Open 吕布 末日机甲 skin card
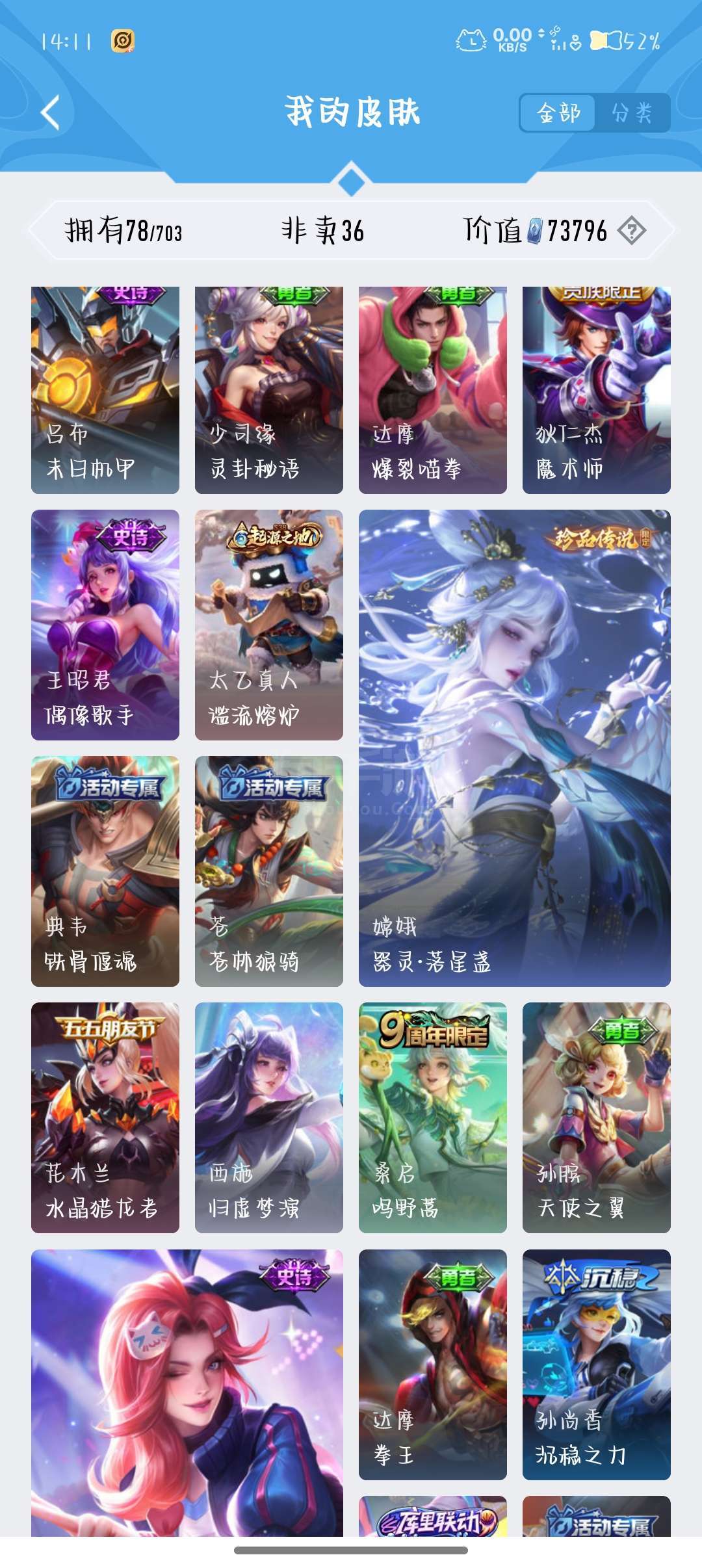Image resolution: width=702 pixels, height=1568 pixels. [x=105, y=390]
